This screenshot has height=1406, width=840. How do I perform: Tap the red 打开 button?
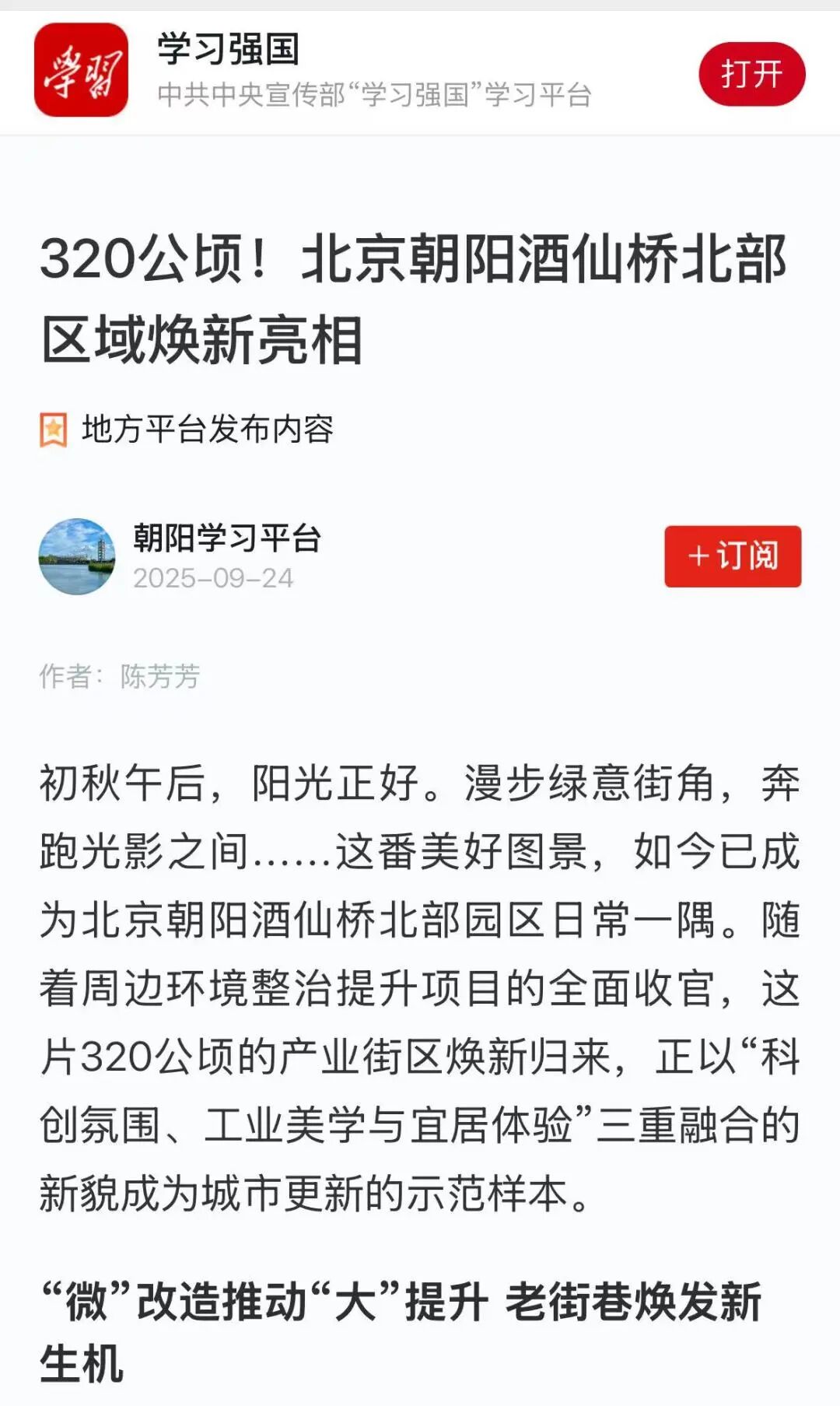(751, 75)
